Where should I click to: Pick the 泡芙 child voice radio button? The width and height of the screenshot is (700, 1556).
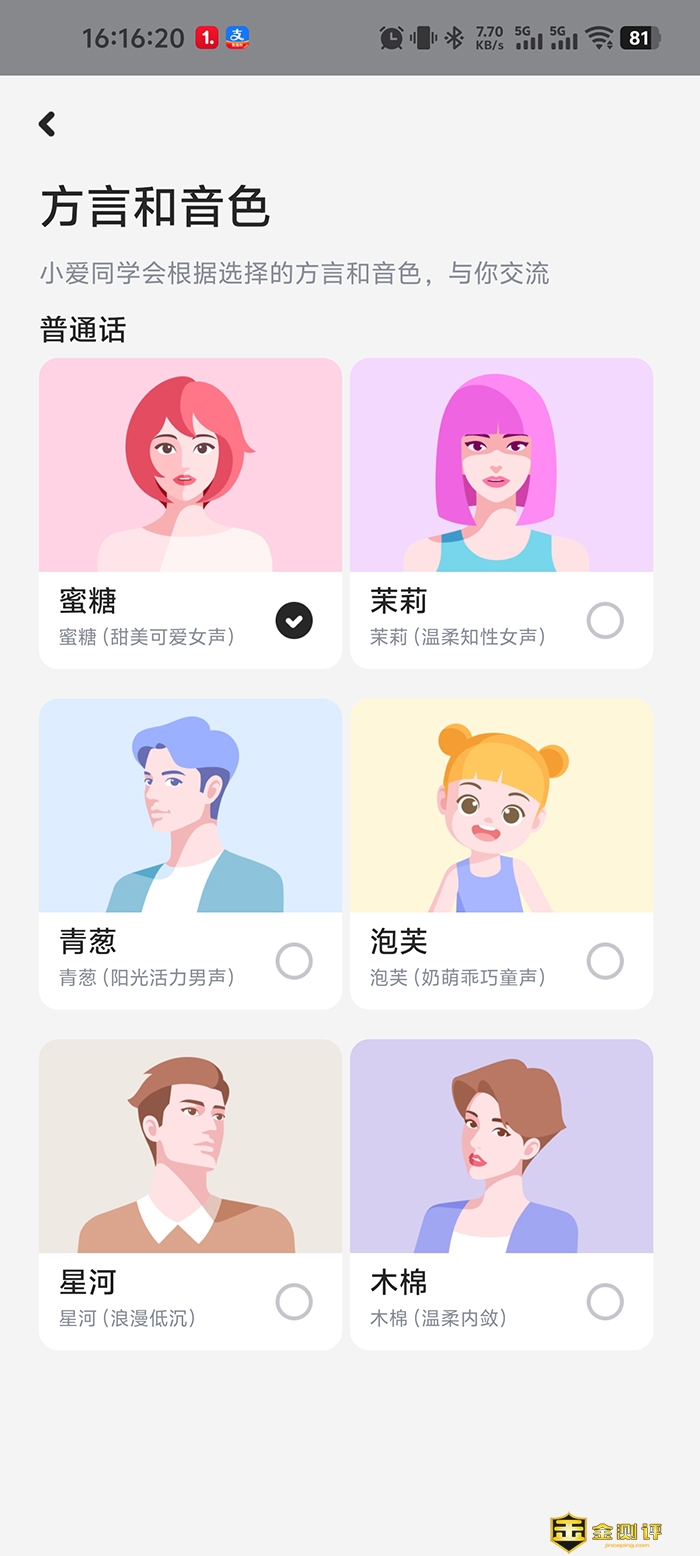[605, 961]
